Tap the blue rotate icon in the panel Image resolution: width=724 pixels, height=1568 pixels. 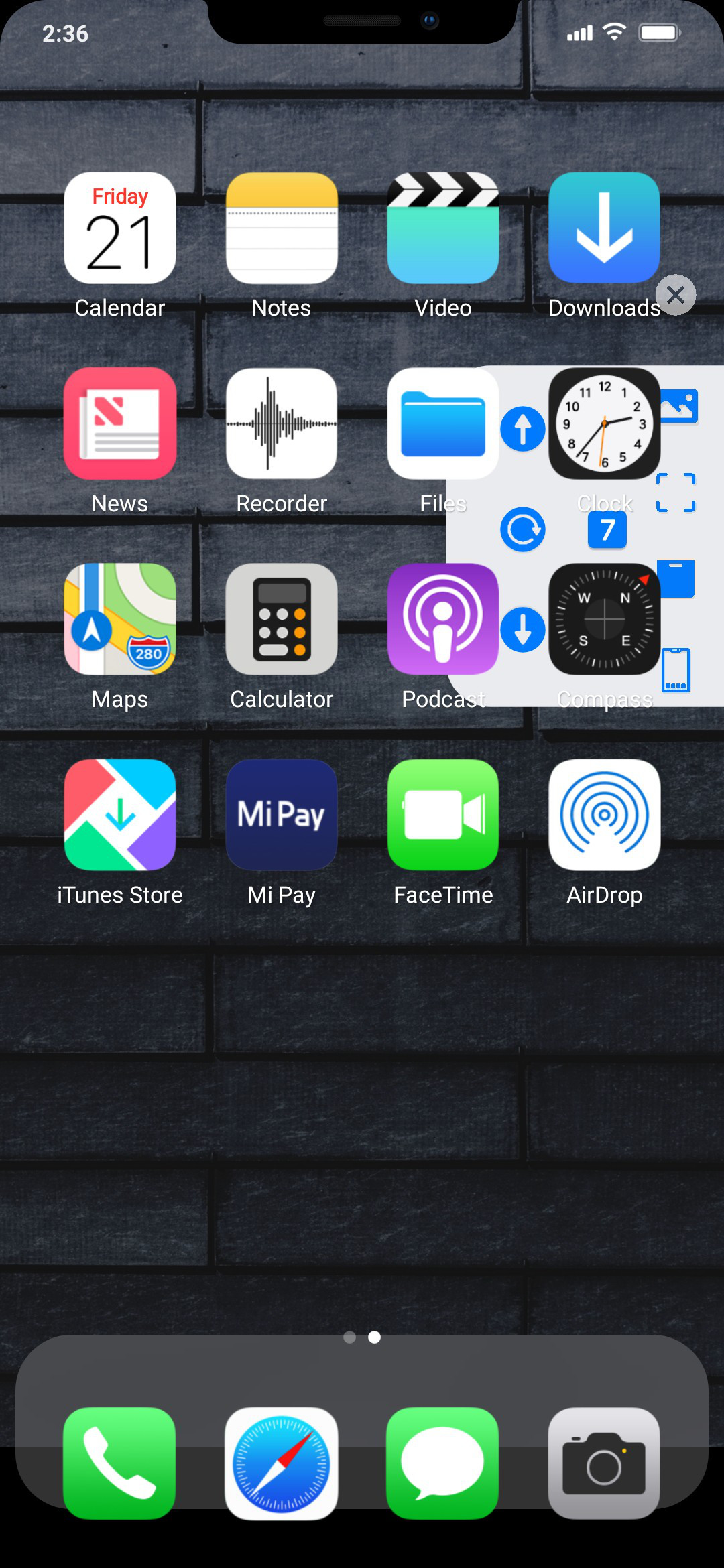pos(522,529)
